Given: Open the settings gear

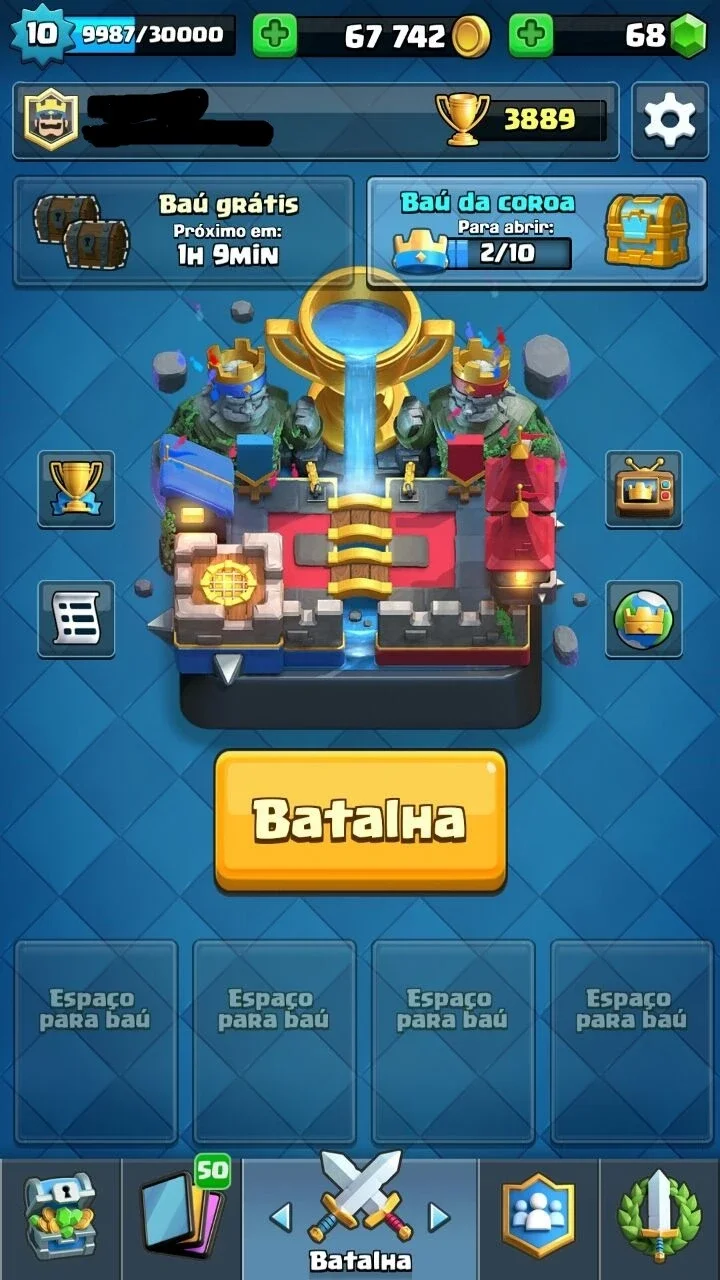Looking at the screenshot, I should [669, 120].
